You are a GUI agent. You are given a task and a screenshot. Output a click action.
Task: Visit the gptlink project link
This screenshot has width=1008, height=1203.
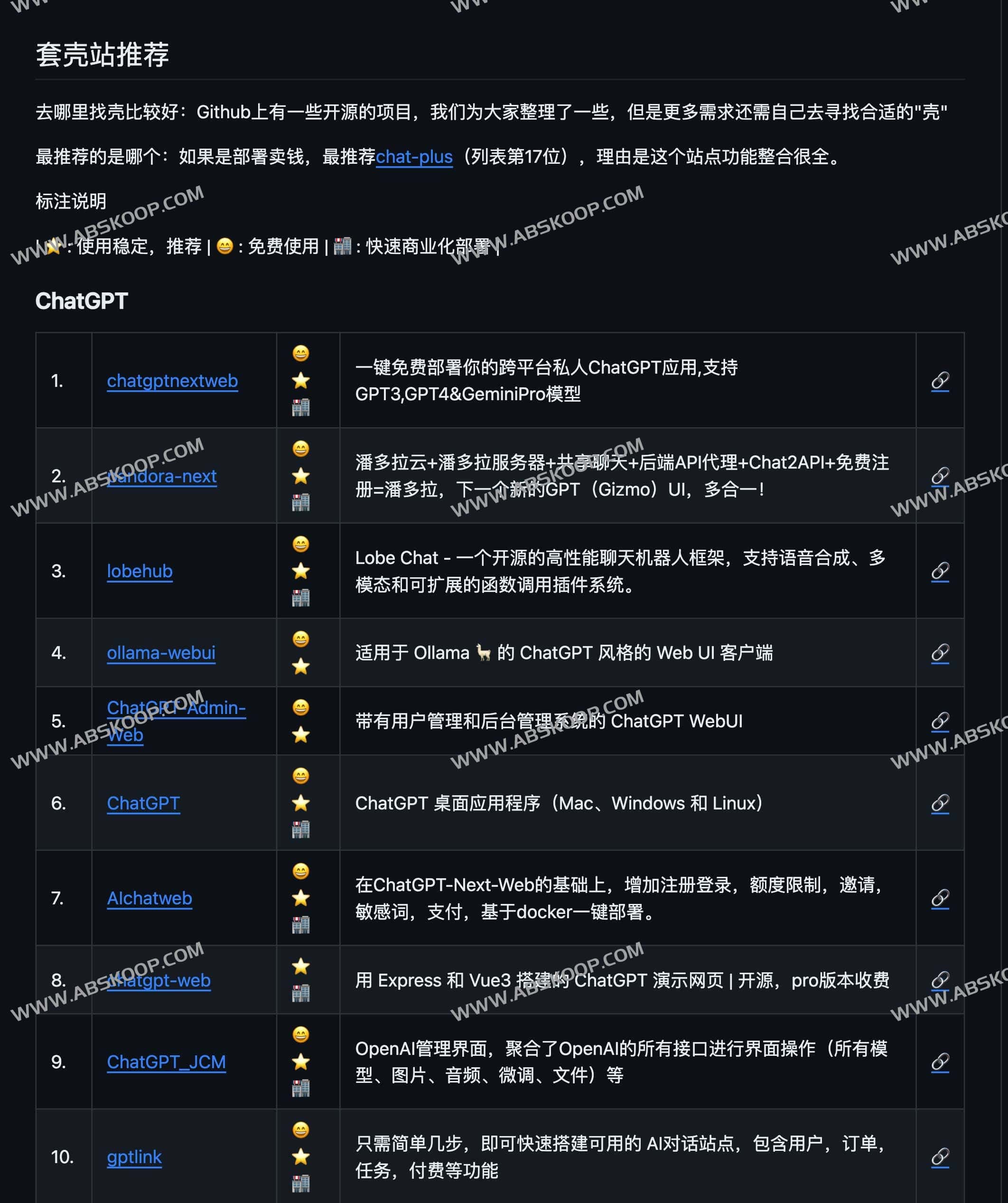[134, 1157]
